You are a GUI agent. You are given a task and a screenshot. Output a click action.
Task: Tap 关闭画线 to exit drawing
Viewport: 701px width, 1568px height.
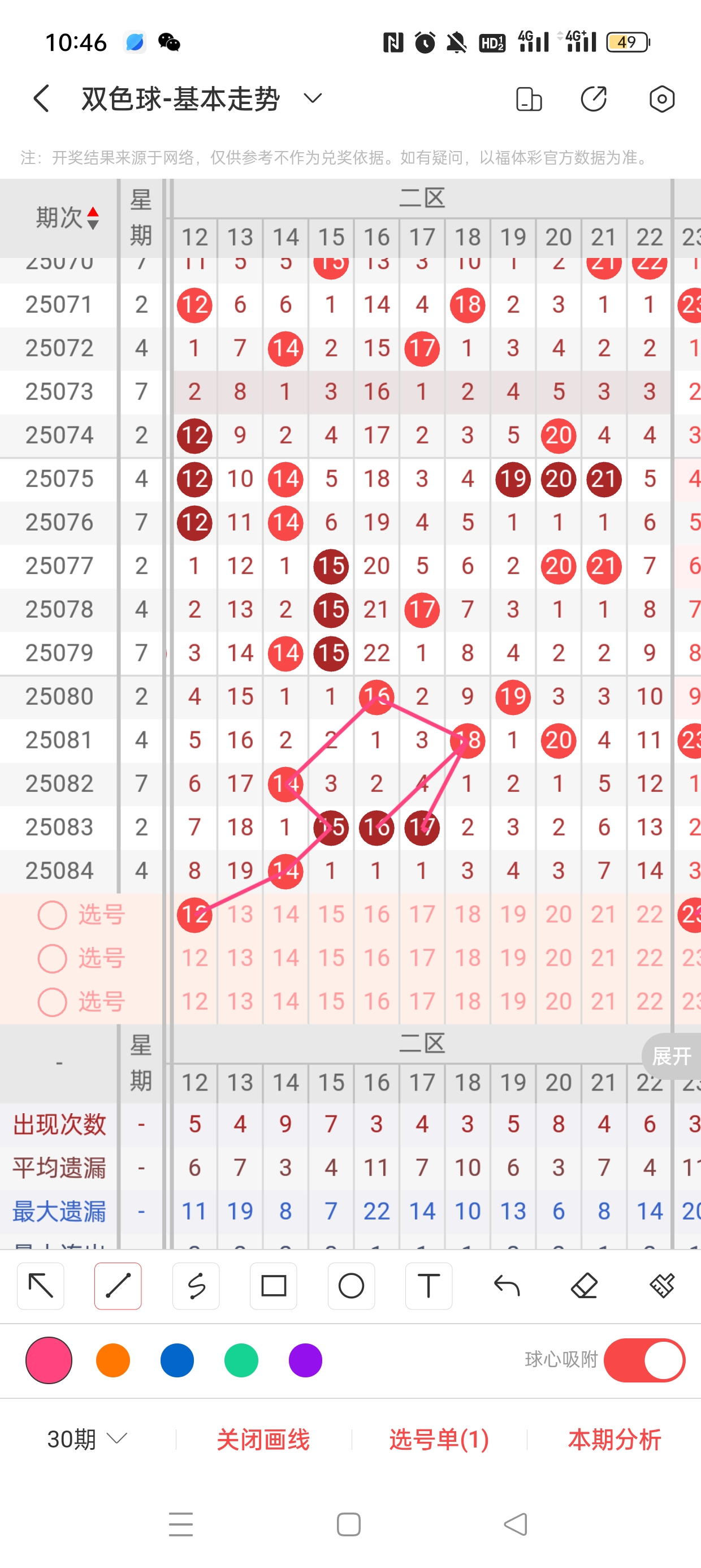point(263,1439)
